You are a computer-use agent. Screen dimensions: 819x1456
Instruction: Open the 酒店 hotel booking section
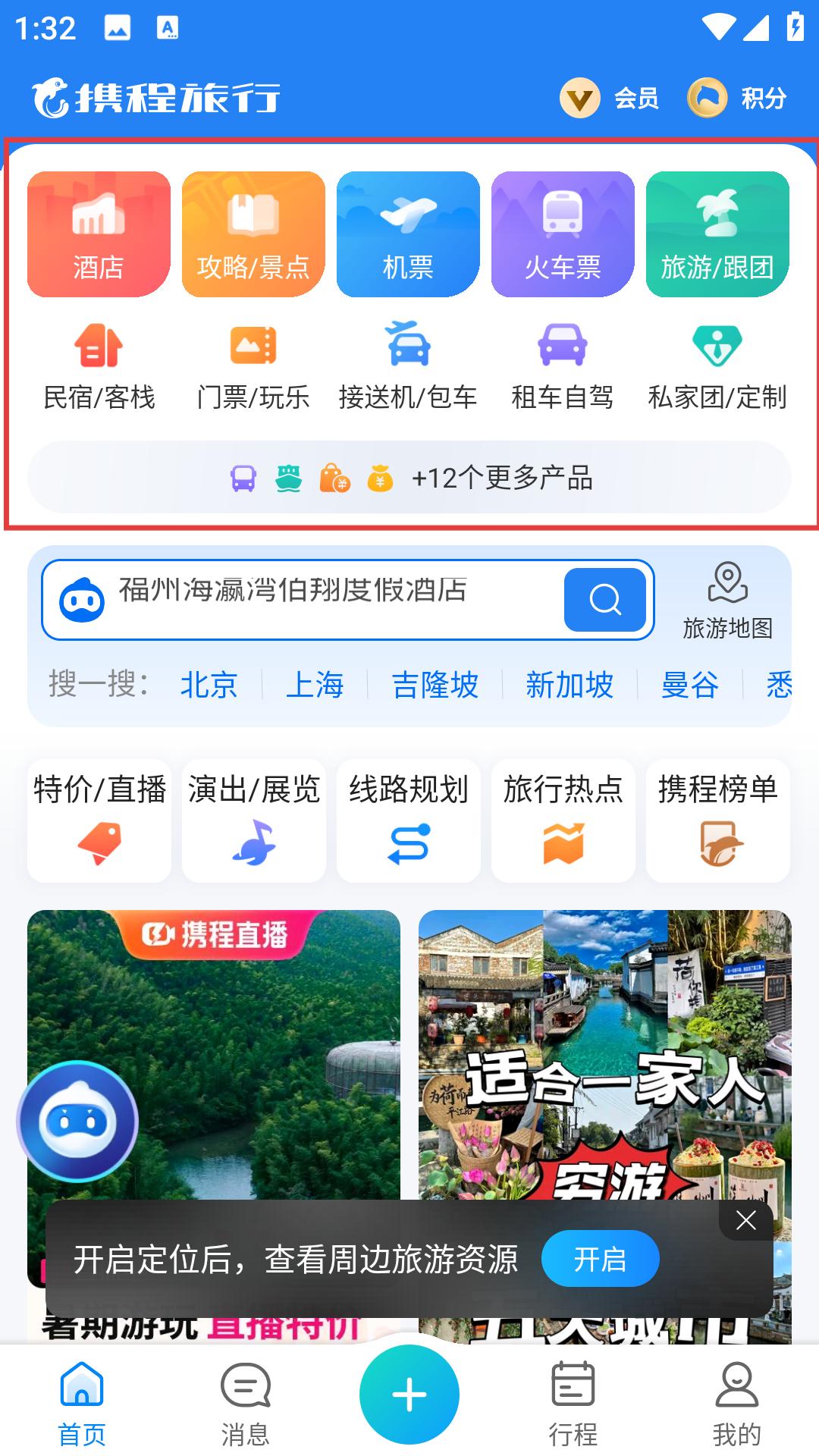click(x=99, y=234)
